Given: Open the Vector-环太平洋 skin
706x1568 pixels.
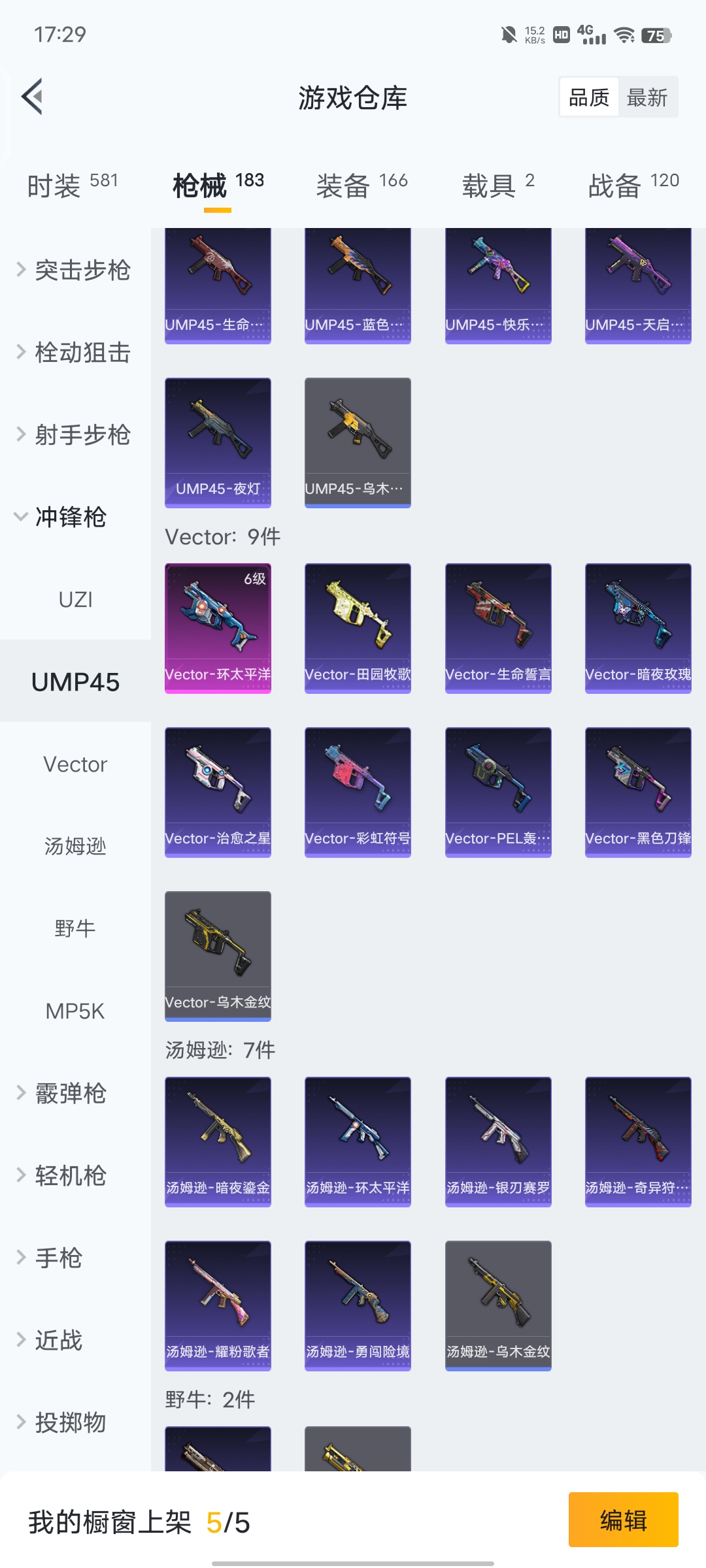Looking at the screenshot, I should (x=218, y=628).
